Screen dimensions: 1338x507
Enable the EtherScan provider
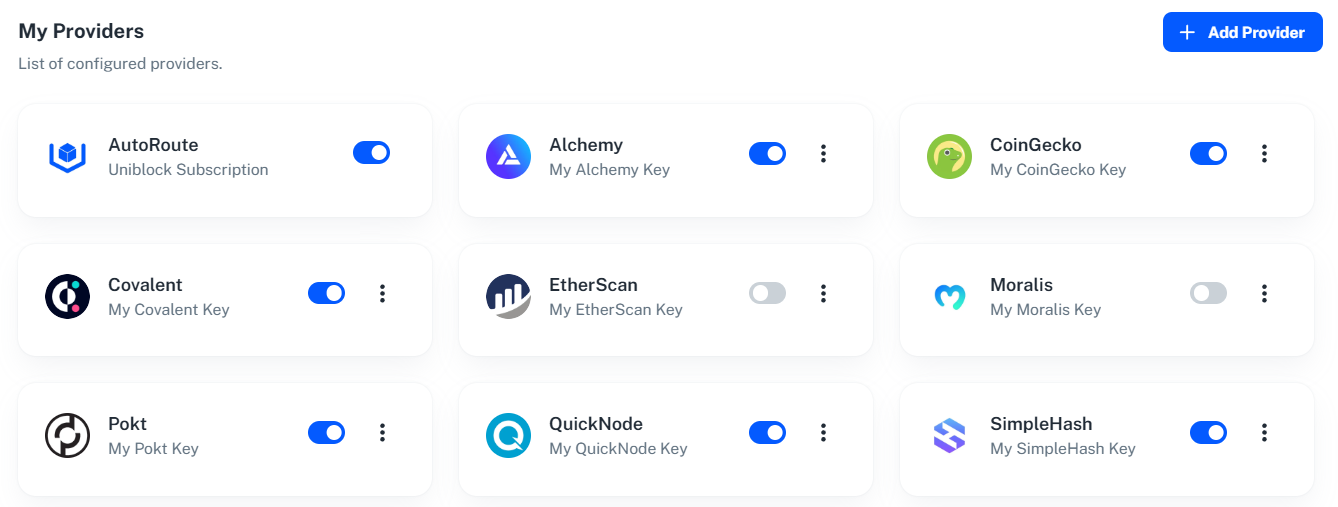(x=767, y=293)
